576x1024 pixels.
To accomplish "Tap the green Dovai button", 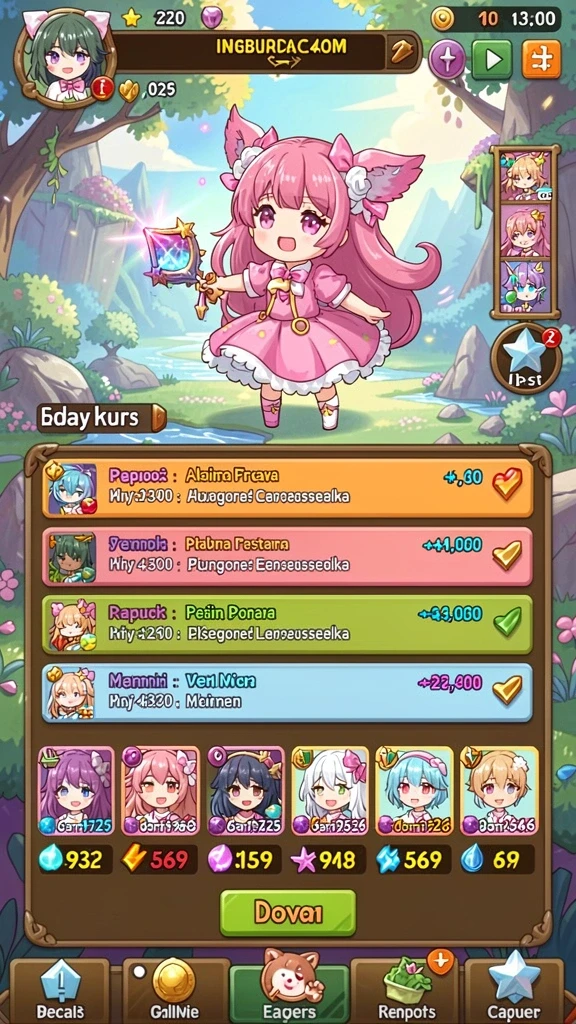I will click(288, 913).
